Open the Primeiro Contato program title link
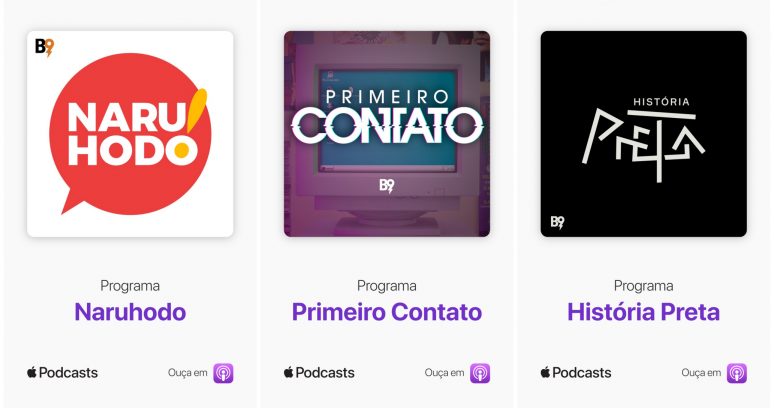The width and height of the screenshot is (774, 408). pos(387,312)
